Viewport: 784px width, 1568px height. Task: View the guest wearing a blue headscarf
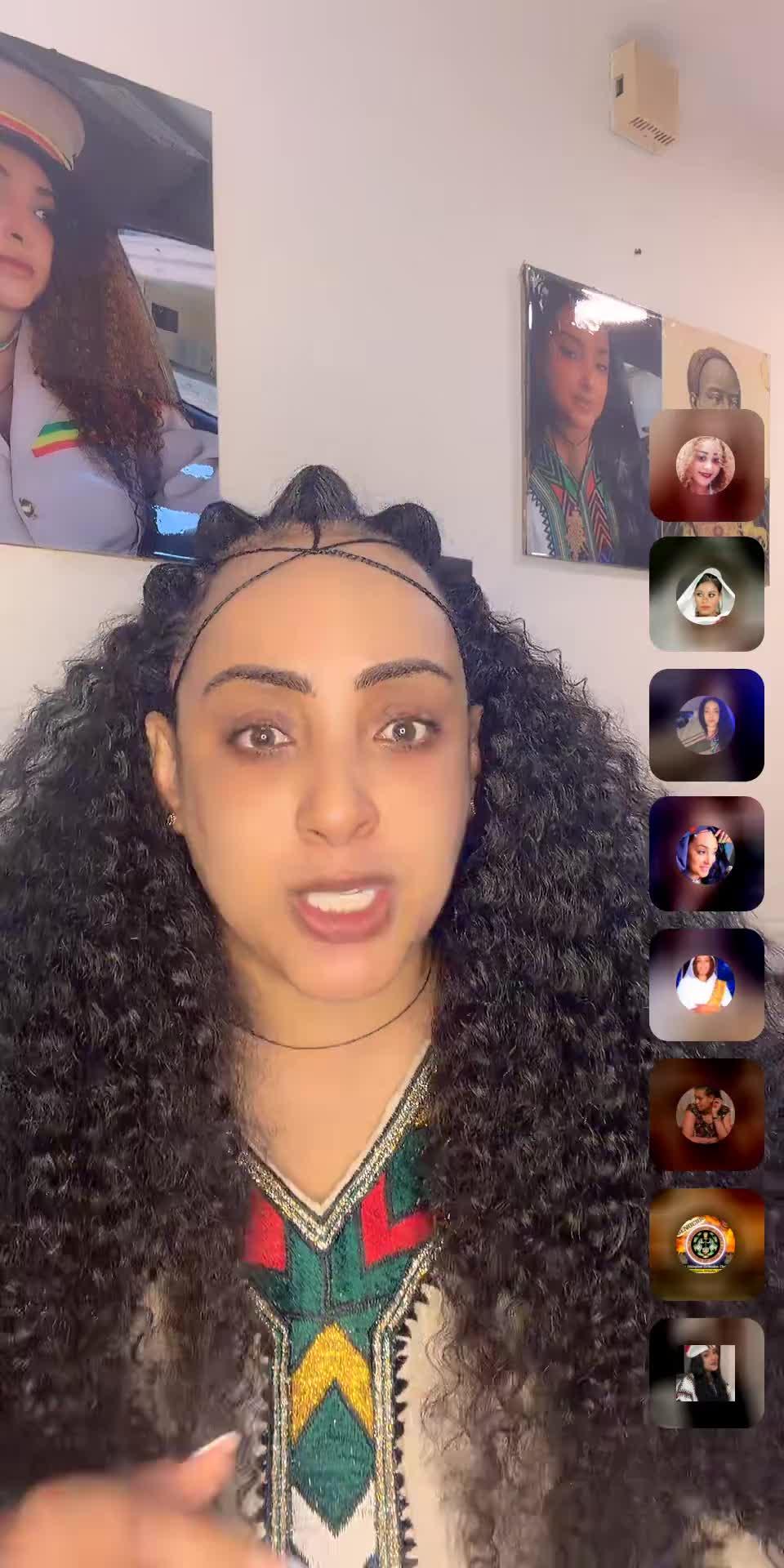(706, 853)
